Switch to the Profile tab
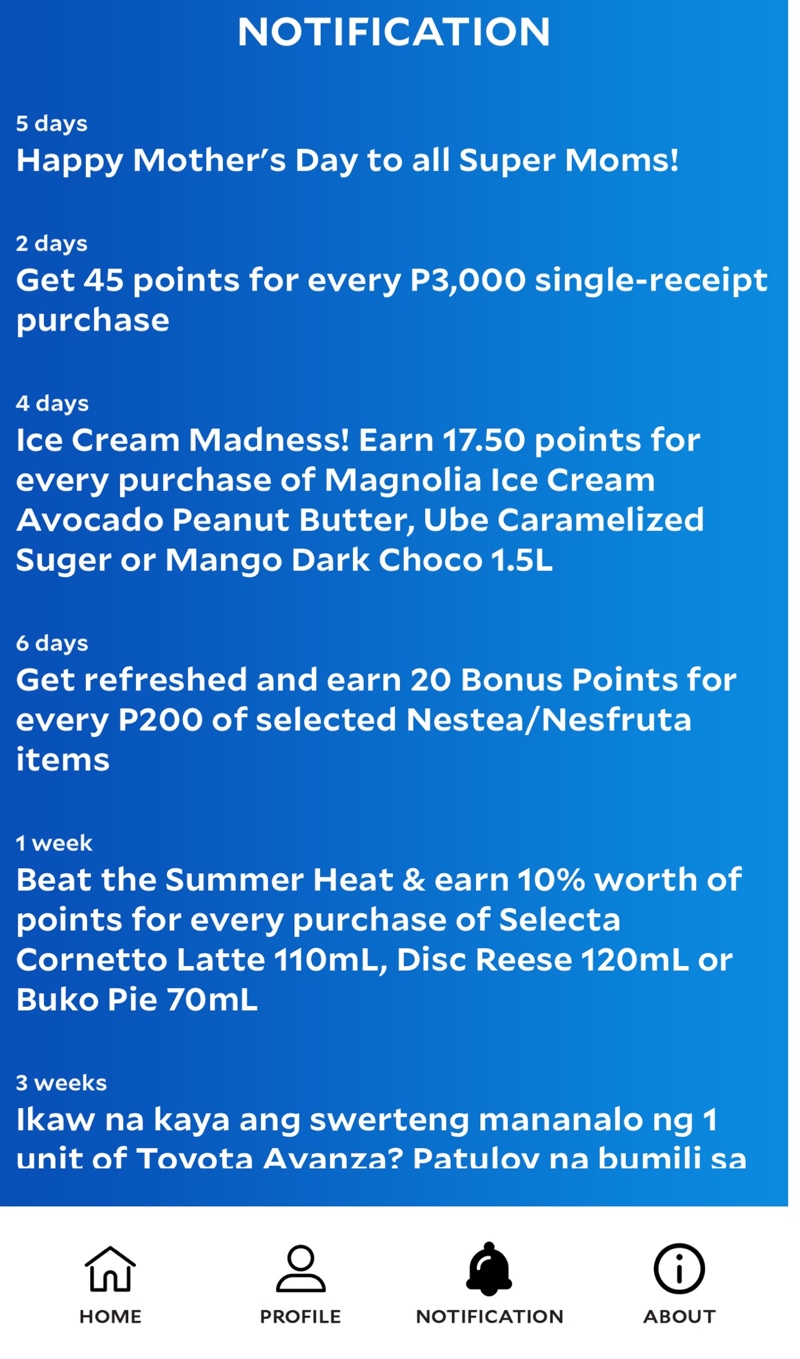This screenshot has height=1359, width=800. [x=300, y=1284]
